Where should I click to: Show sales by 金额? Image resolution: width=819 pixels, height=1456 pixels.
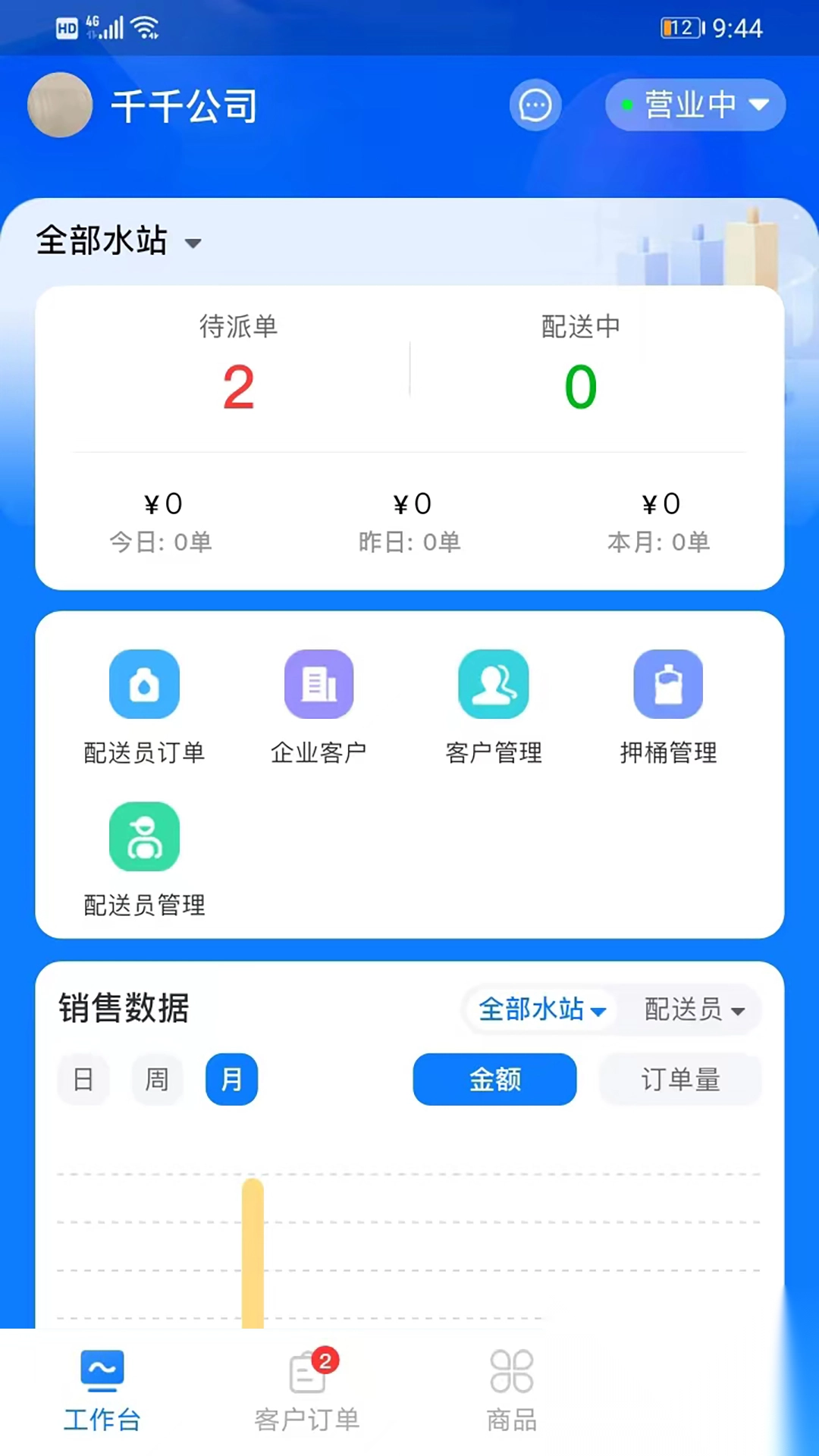click(494, 1079)
